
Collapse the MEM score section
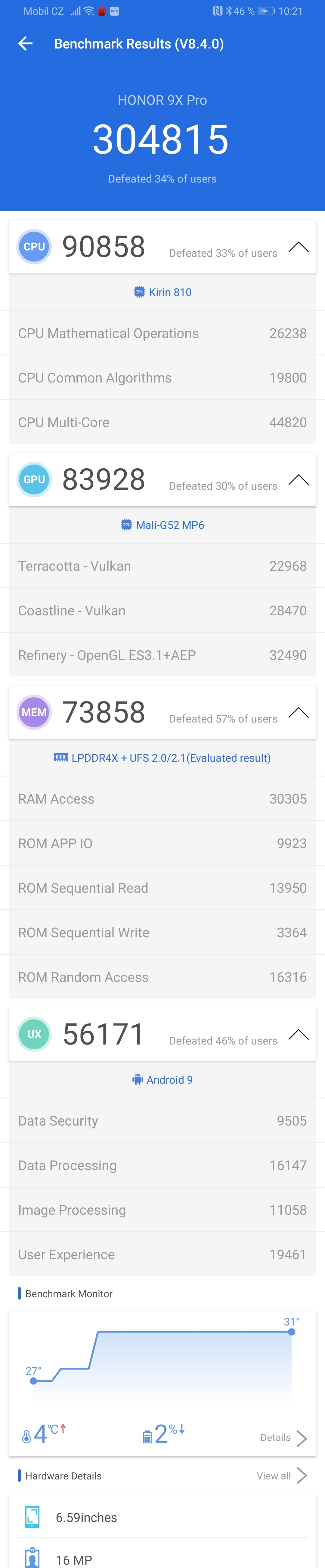pos(298,712)
